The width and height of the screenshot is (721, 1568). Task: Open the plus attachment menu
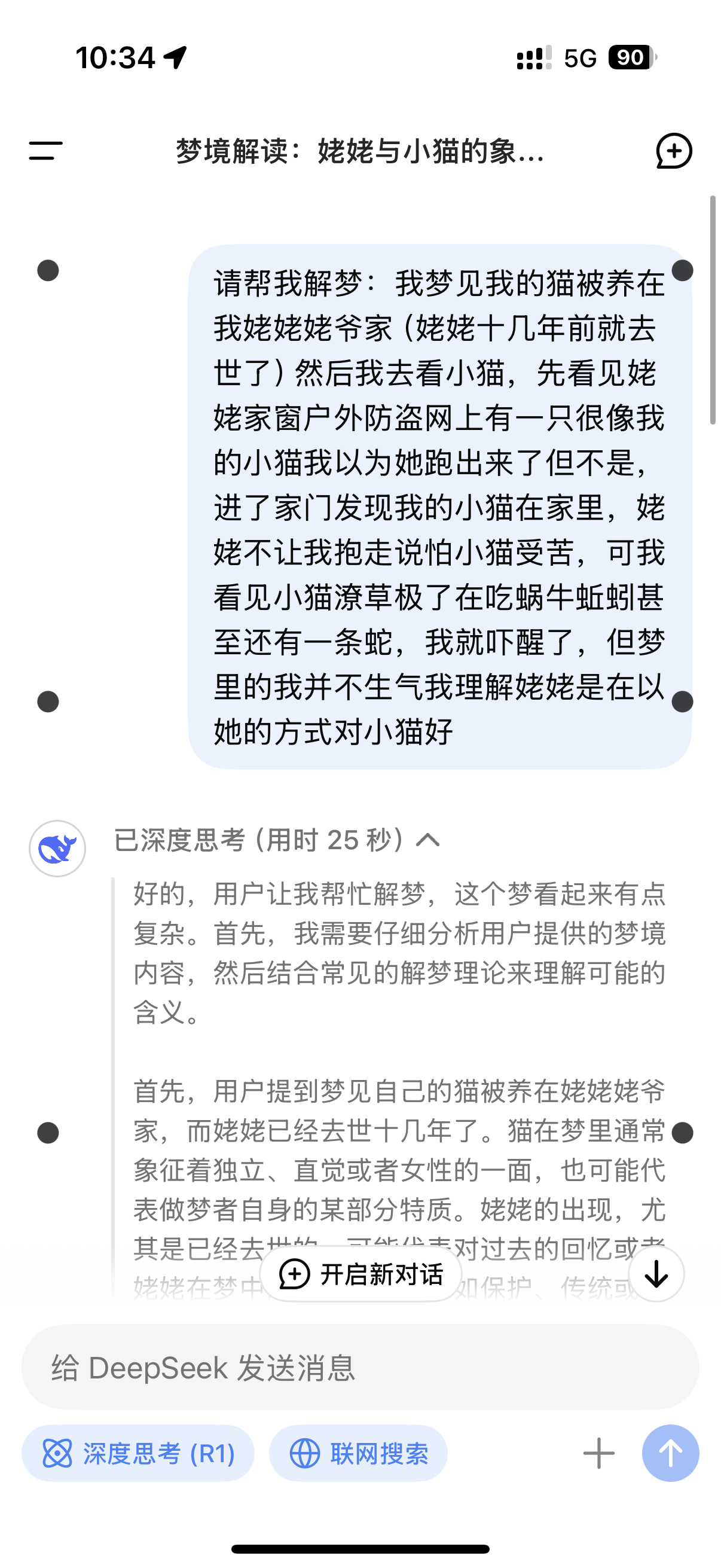tap(598, 1454)
